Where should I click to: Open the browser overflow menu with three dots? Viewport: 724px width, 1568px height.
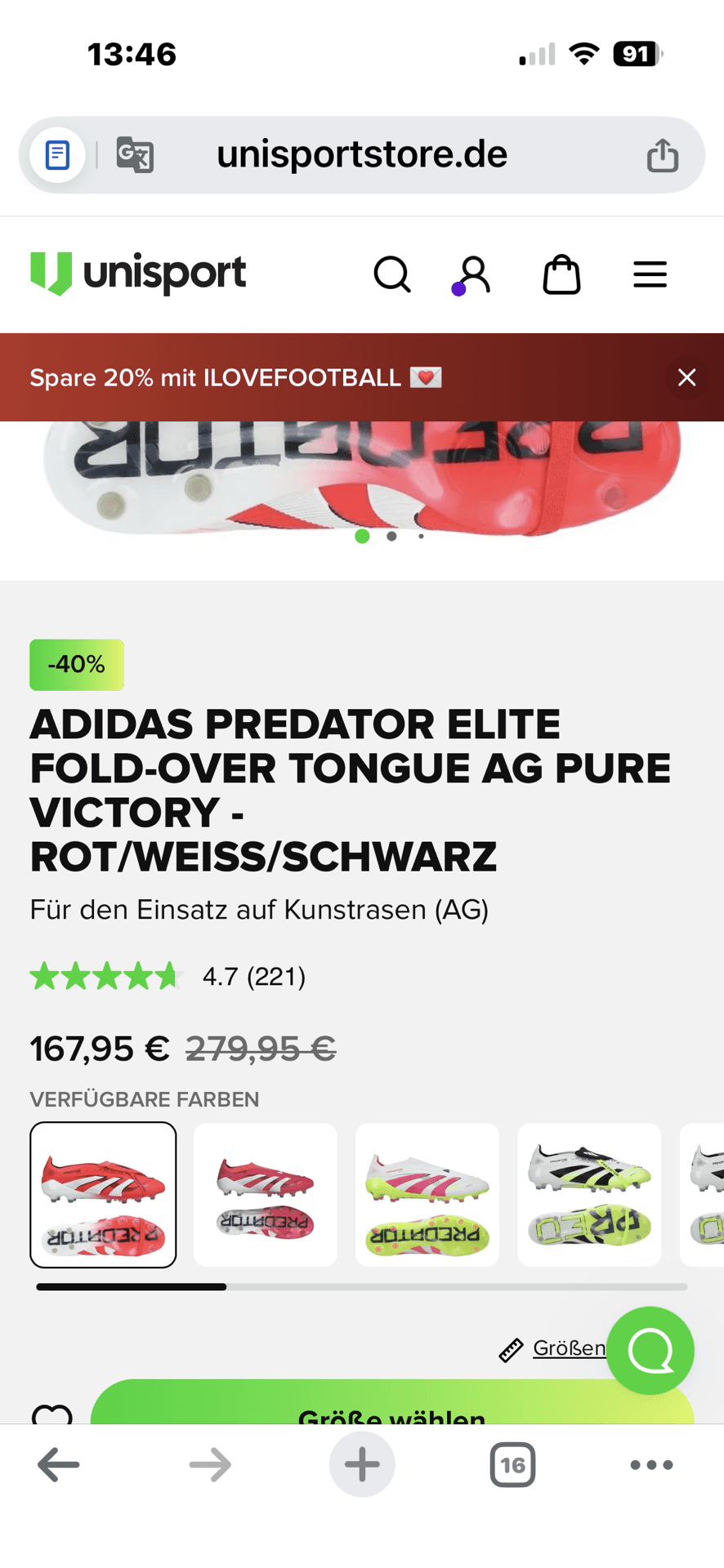(x=650, y=1464)
